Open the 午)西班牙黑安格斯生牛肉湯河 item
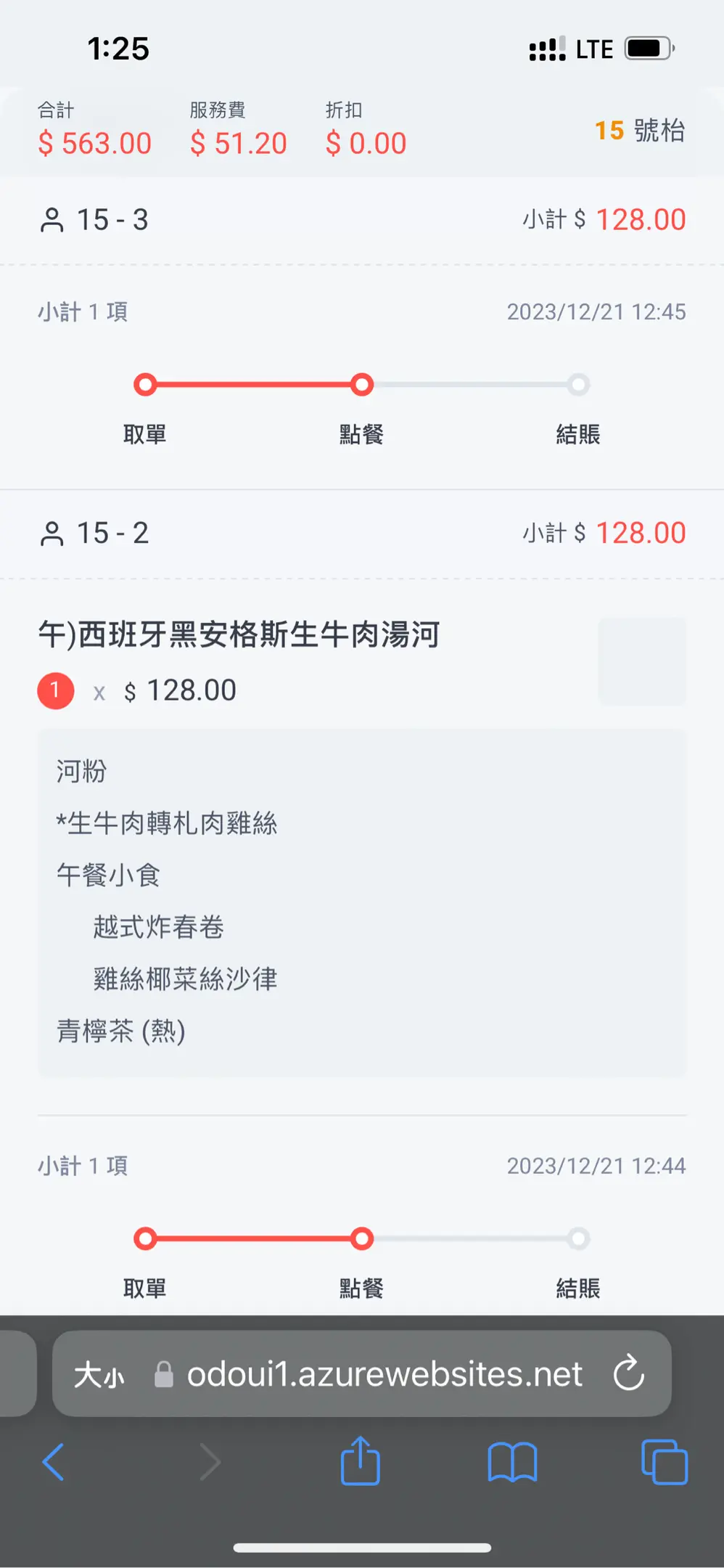 (x=239, y=634)
